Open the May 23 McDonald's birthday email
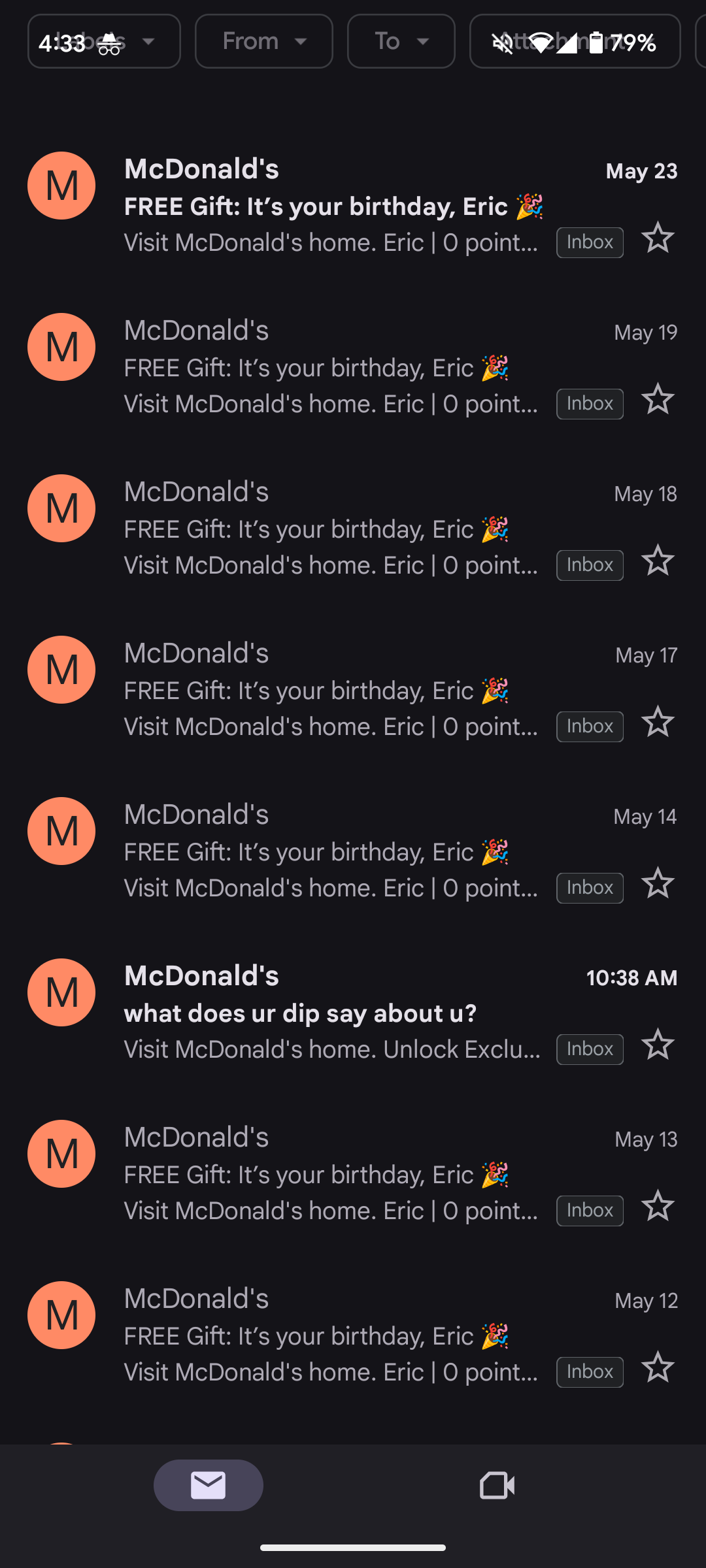 (353, 205)
